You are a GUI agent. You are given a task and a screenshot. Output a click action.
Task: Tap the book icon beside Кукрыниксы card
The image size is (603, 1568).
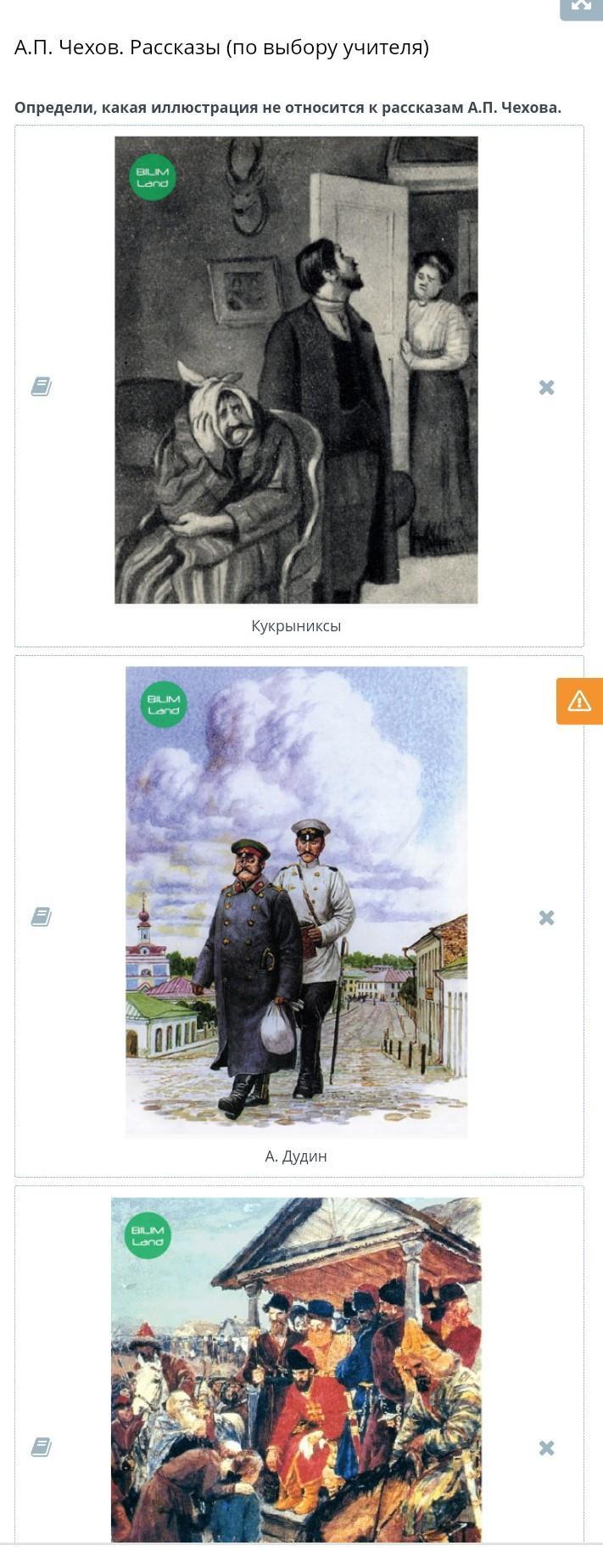[41, 387]
